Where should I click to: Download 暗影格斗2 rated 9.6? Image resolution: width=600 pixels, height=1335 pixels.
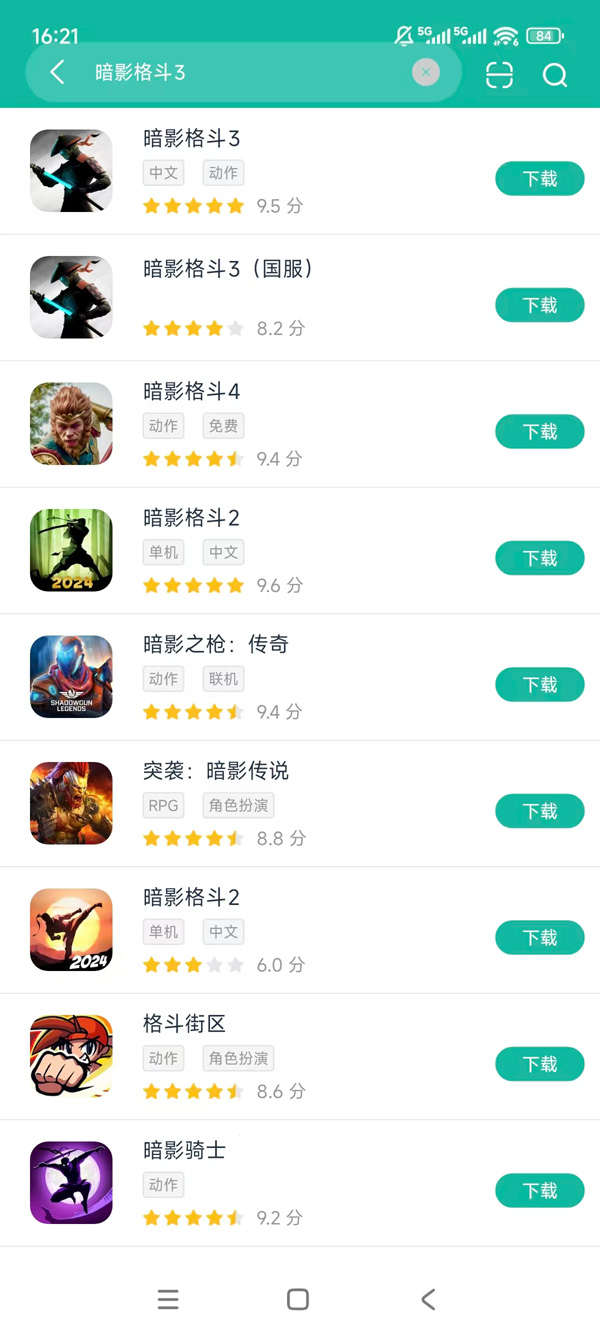coord(539,558)
